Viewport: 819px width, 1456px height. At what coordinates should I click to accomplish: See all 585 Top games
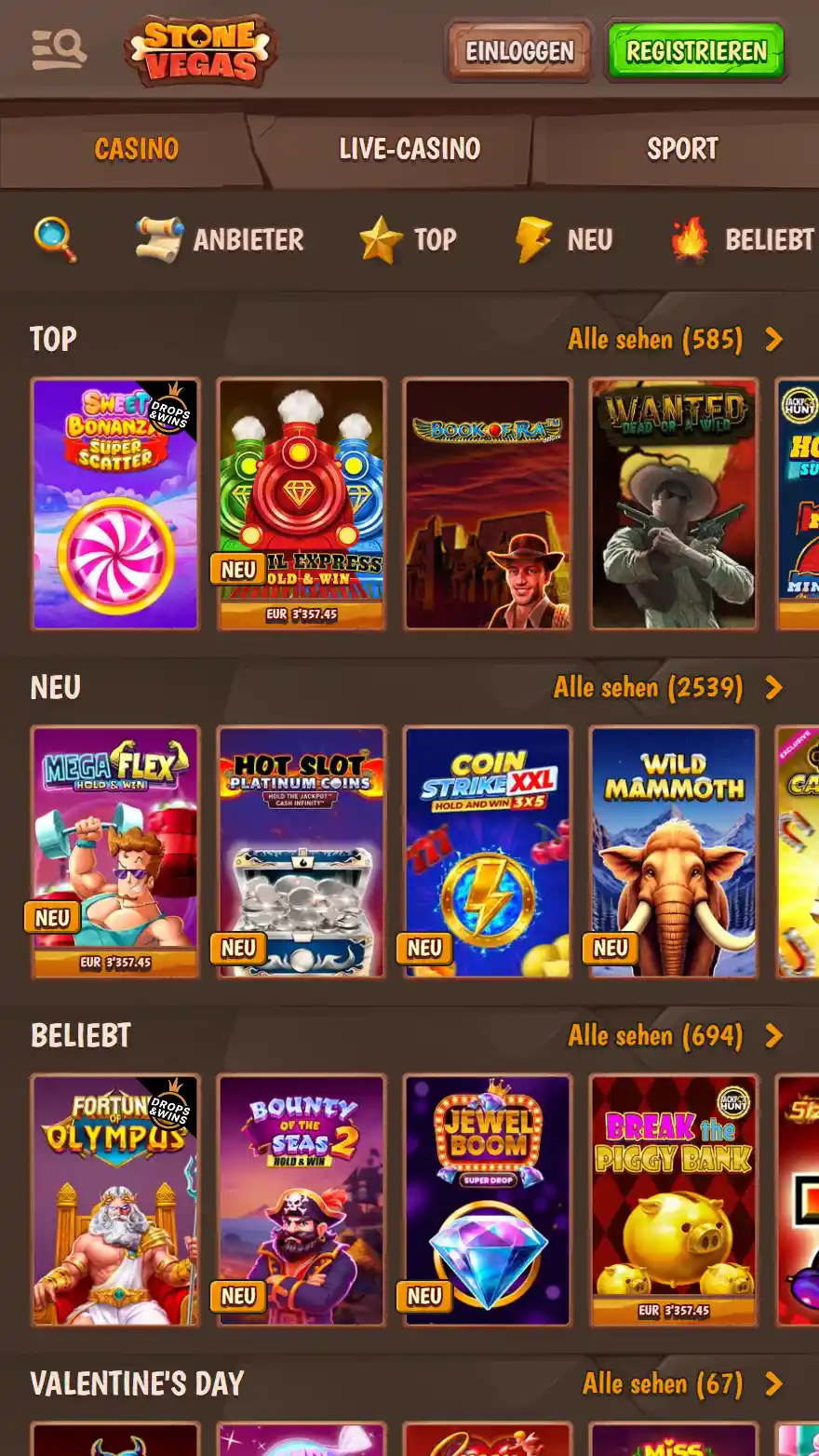[x=675, y=340]
